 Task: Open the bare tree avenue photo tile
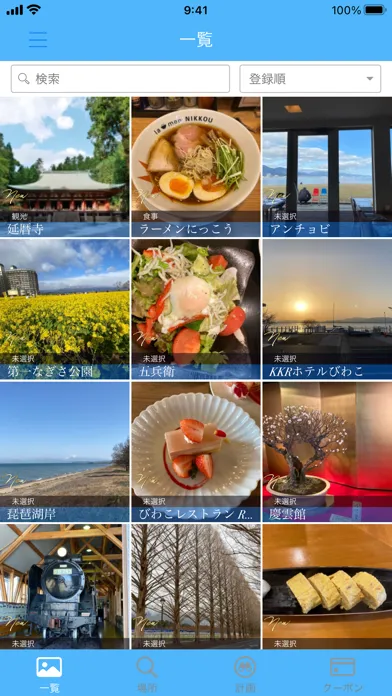pyautogui.click(x=196, y=586)
